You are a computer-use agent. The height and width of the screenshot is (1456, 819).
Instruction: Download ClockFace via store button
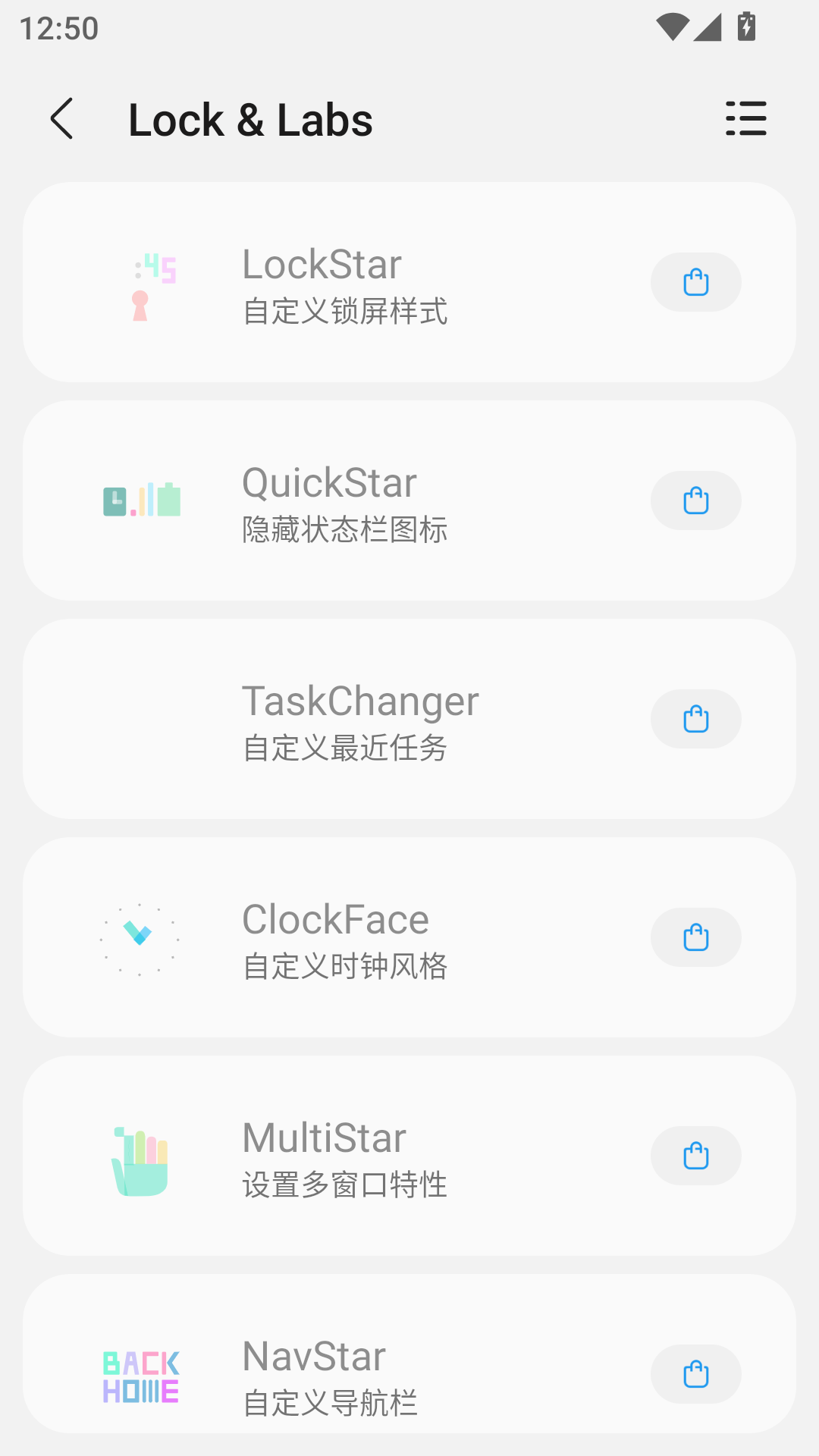(695, 937)
